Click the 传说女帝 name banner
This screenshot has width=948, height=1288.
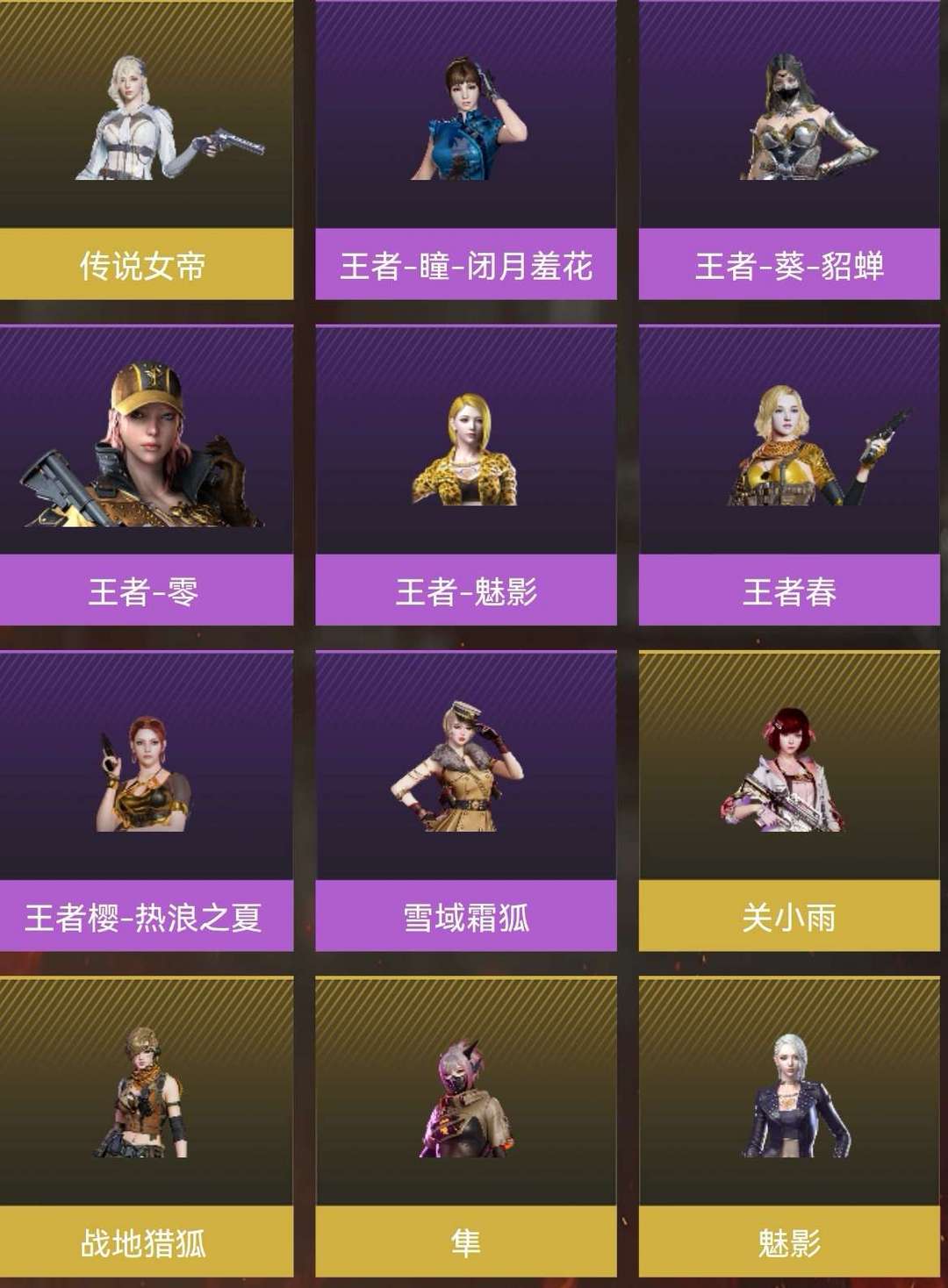point(147,261)
